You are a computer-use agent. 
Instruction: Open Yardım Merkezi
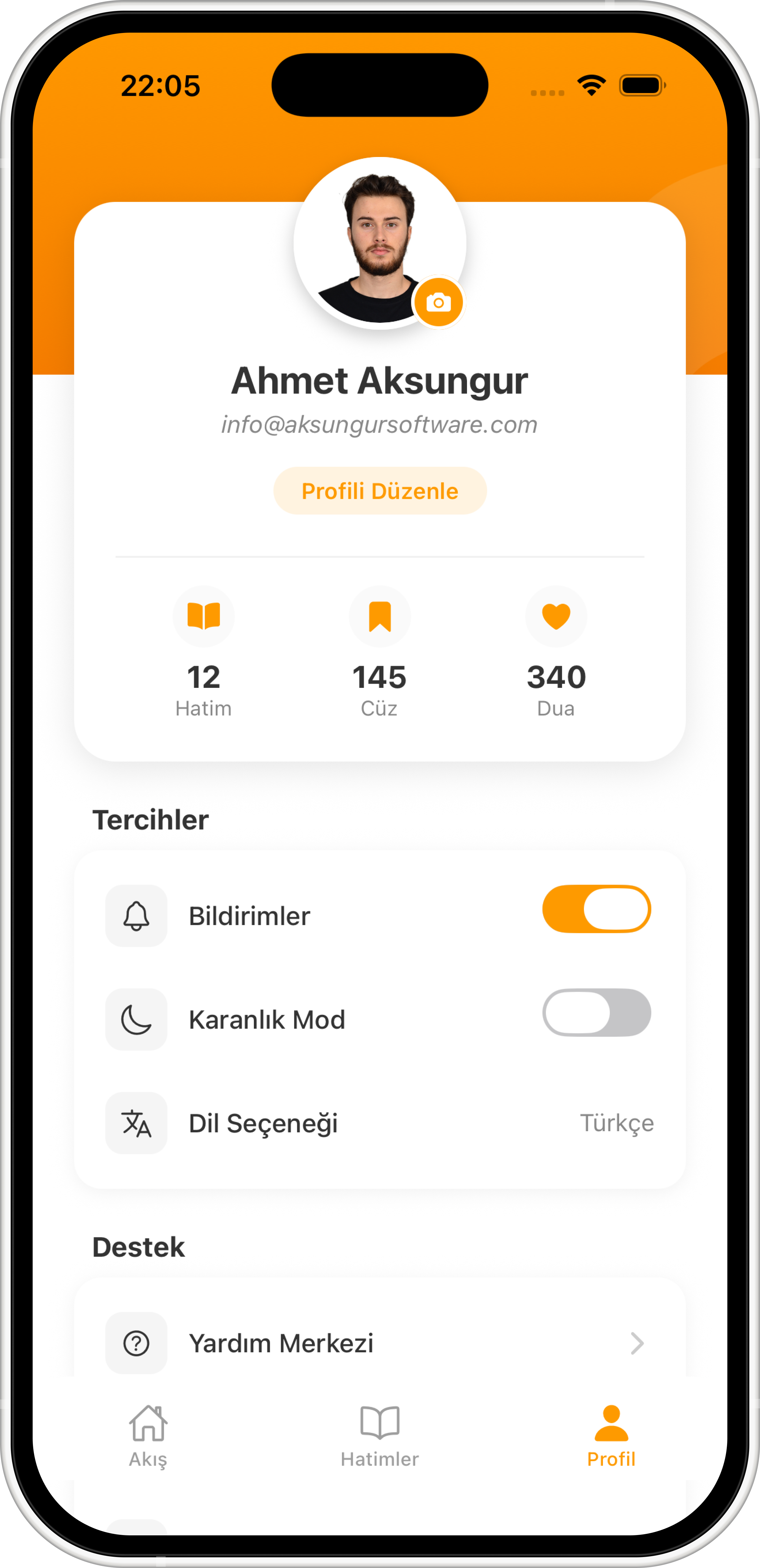379,1343
